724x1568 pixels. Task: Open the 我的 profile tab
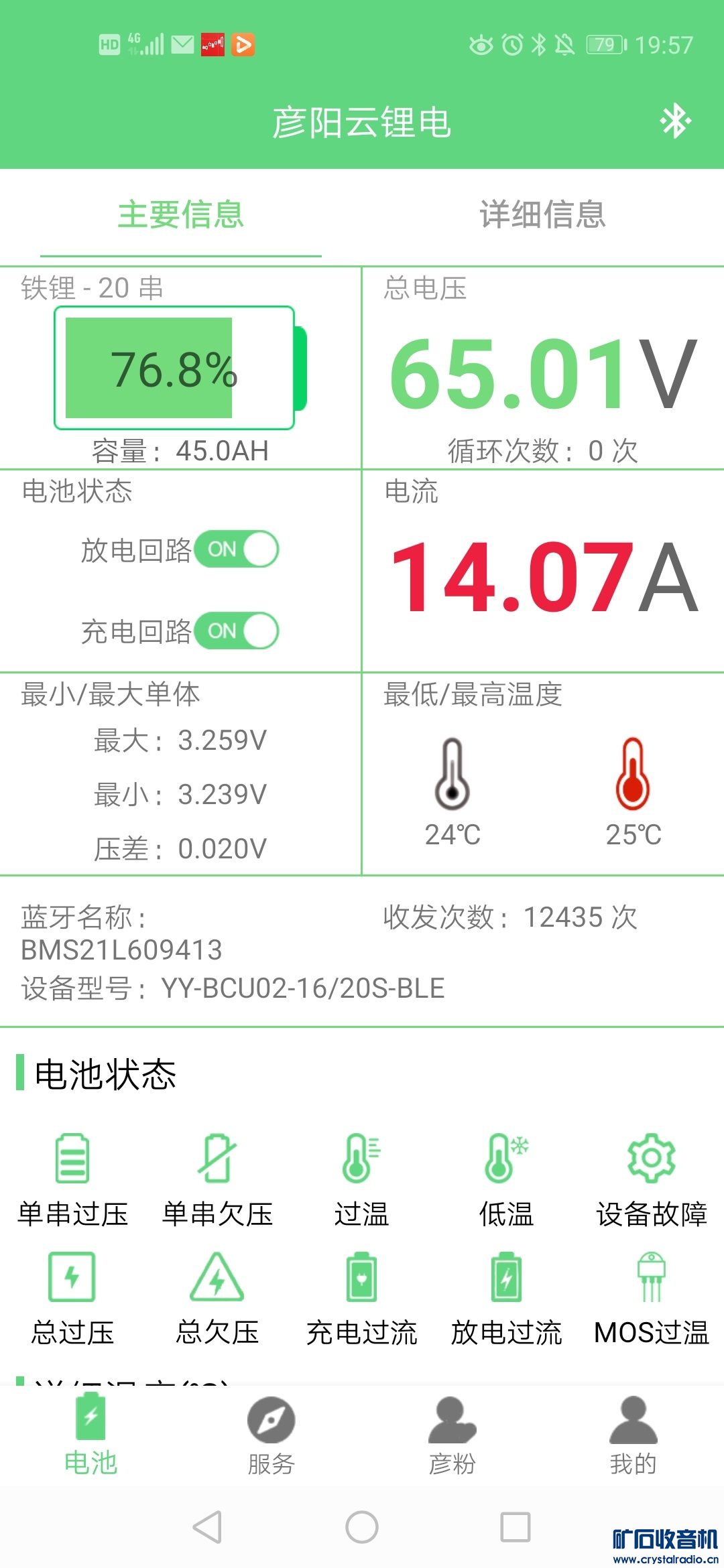633,1434
